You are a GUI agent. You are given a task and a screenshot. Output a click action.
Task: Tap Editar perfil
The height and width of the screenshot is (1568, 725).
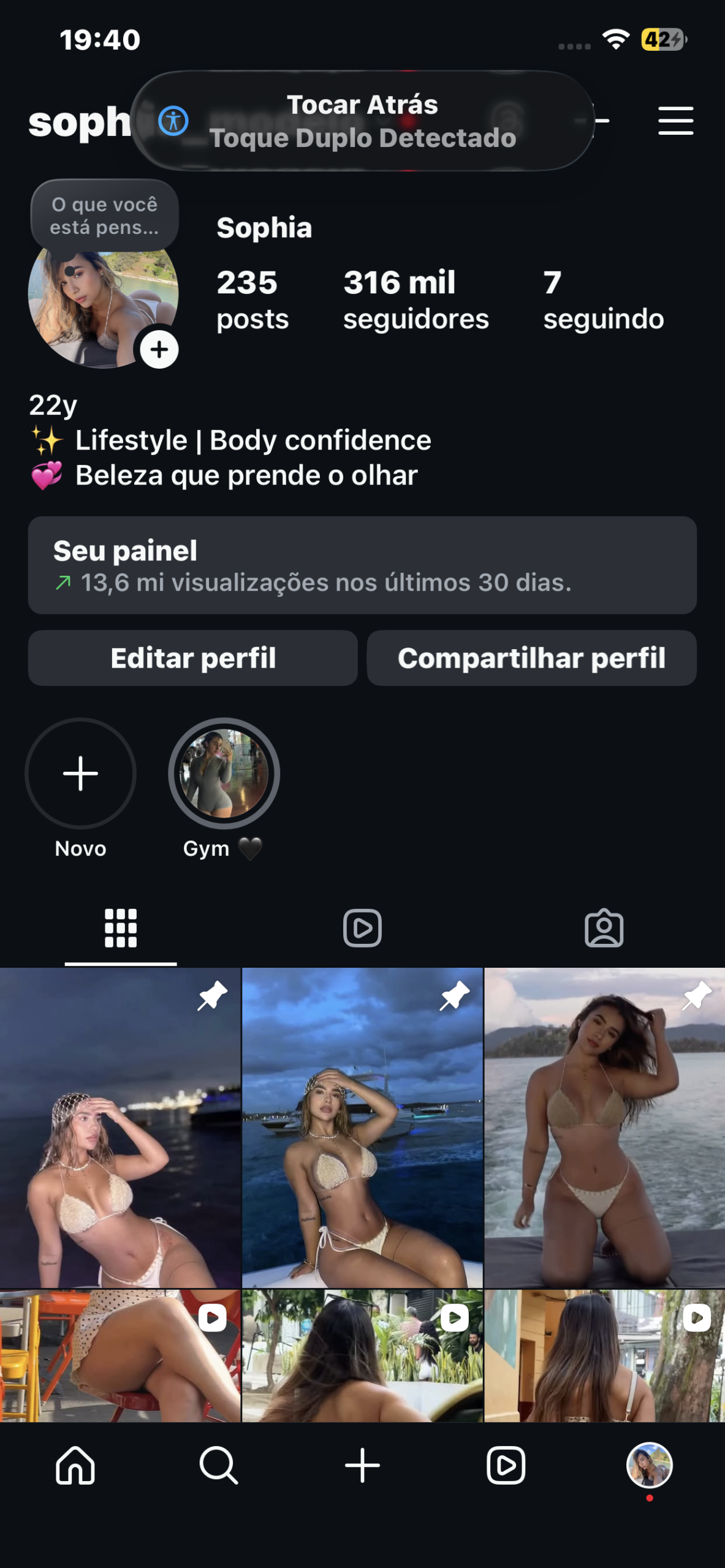[193, 658]
